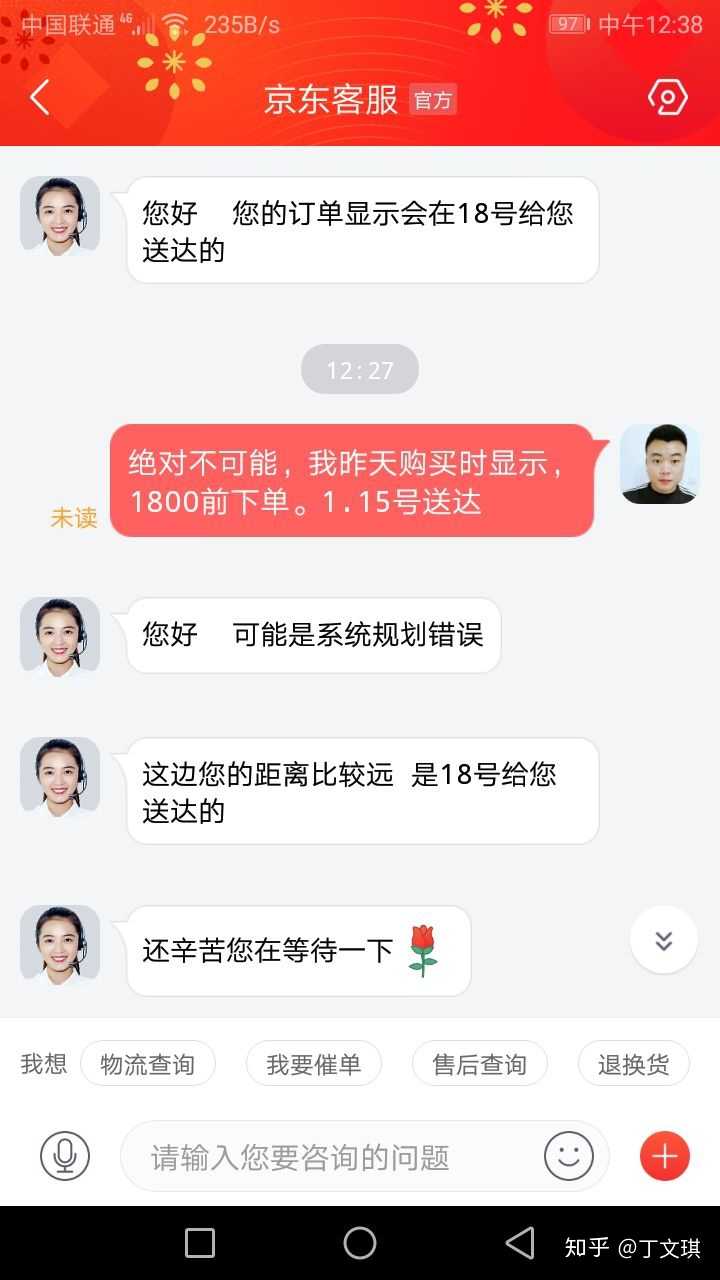Jump to the latest messages arrow
Image resolution: width=720 pixels, height=1280 pixels.
pos(664,940)
